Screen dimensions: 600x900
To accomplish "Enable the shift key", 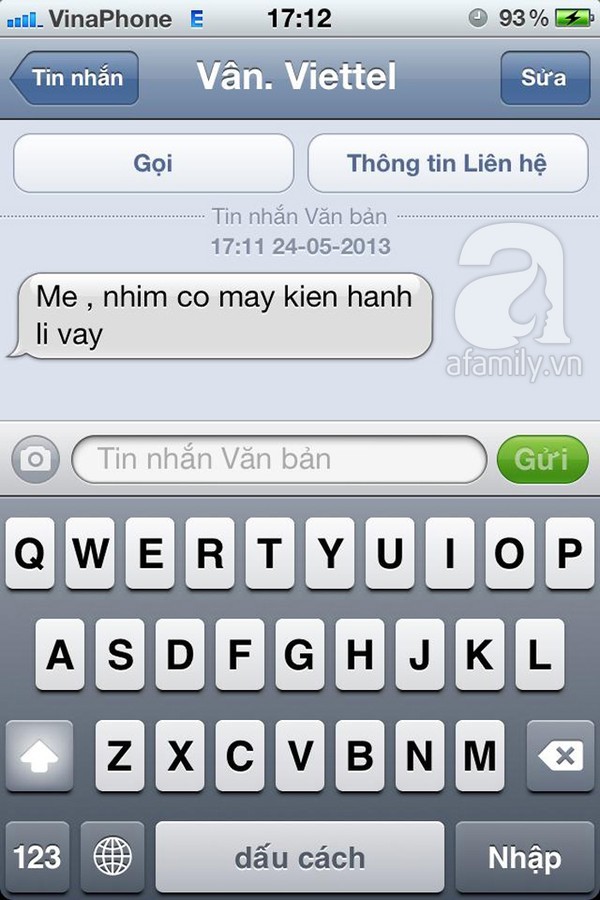I will click(40, 757).
